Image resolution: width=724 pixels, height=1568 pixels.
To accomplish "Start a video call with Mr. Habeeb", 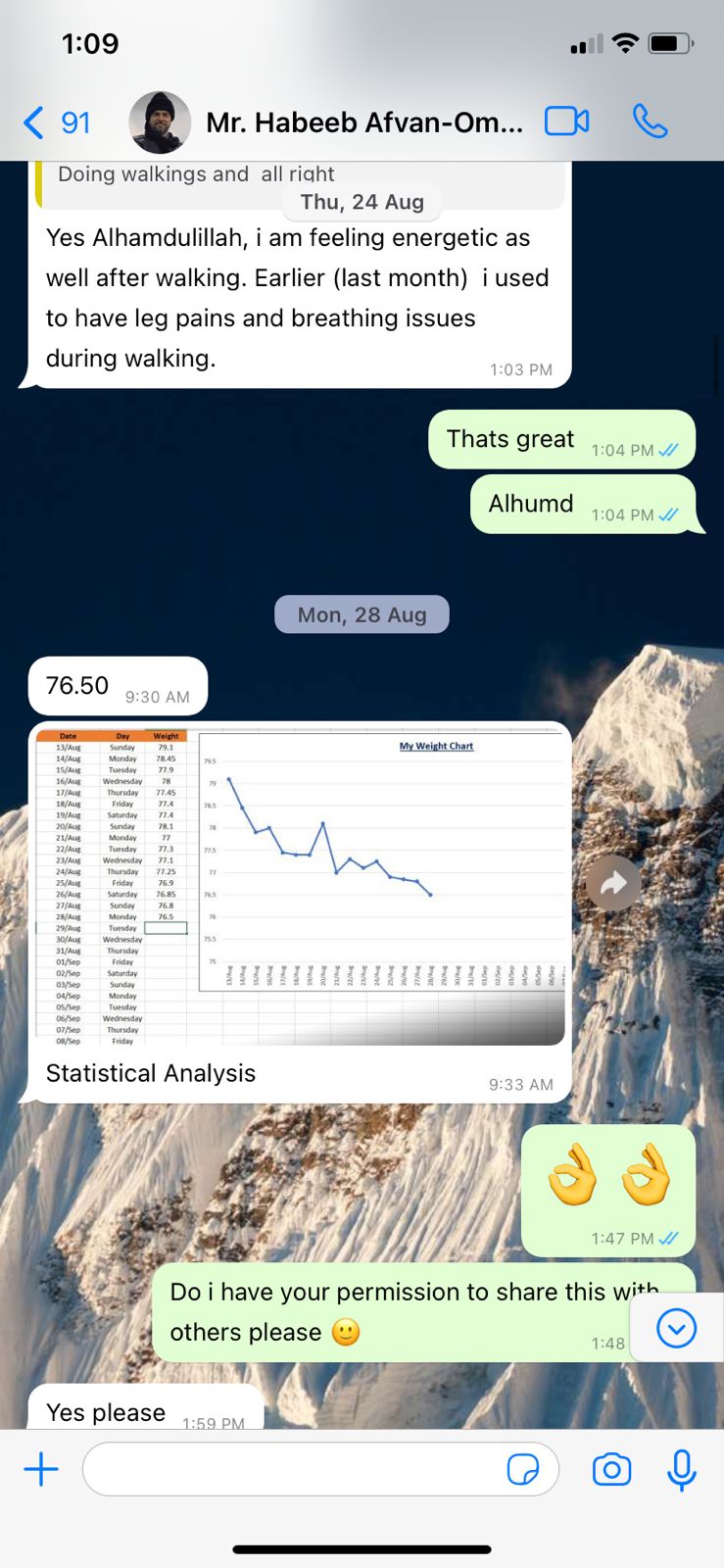I will coord(567,122).
